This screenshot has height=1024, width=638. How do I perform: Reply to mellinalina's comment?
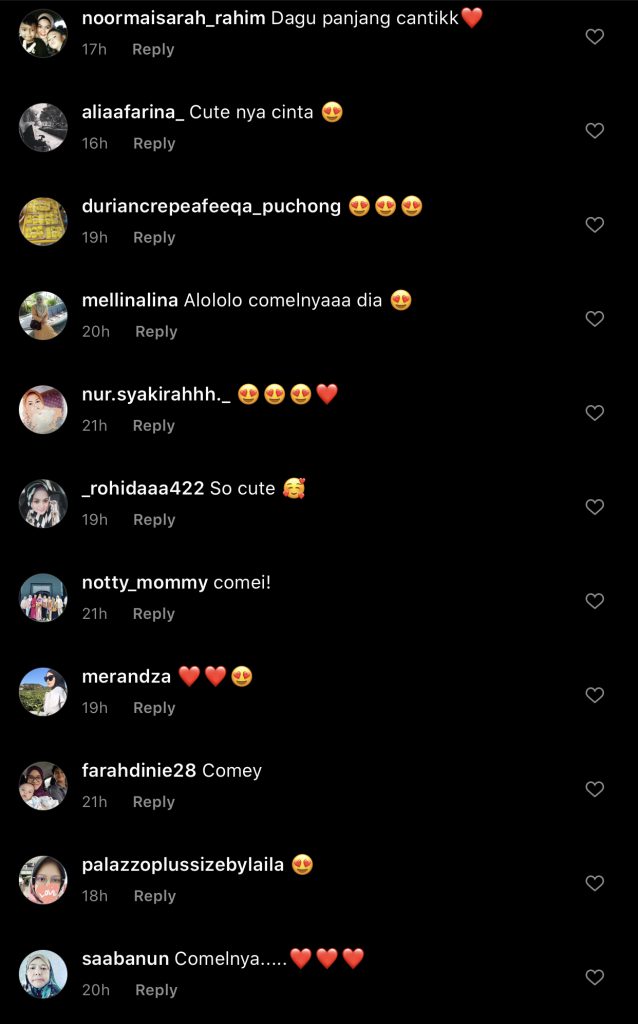coord(156,331)
